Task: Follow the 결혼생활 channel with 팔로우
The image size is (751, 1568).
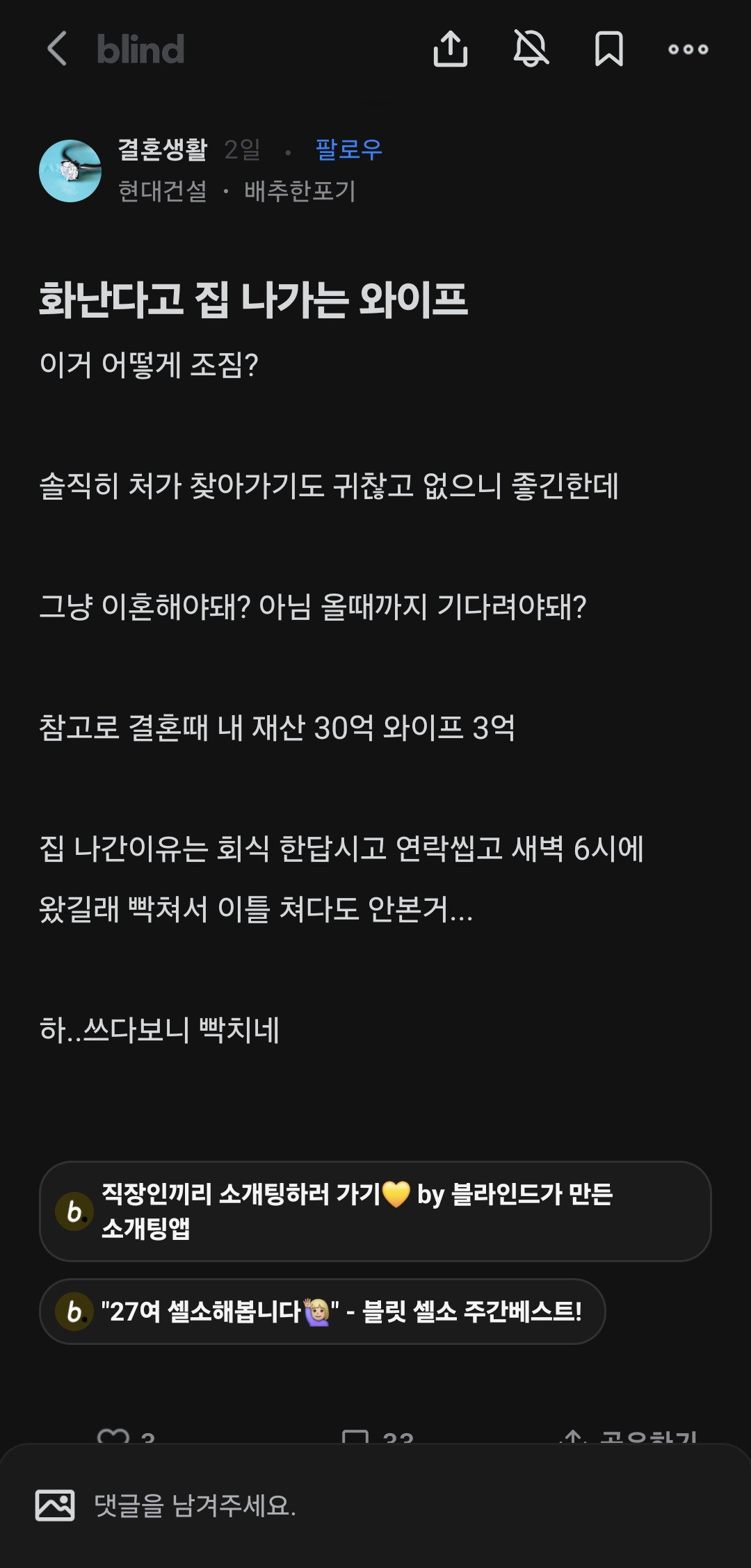Action: [x=348, y=149]
